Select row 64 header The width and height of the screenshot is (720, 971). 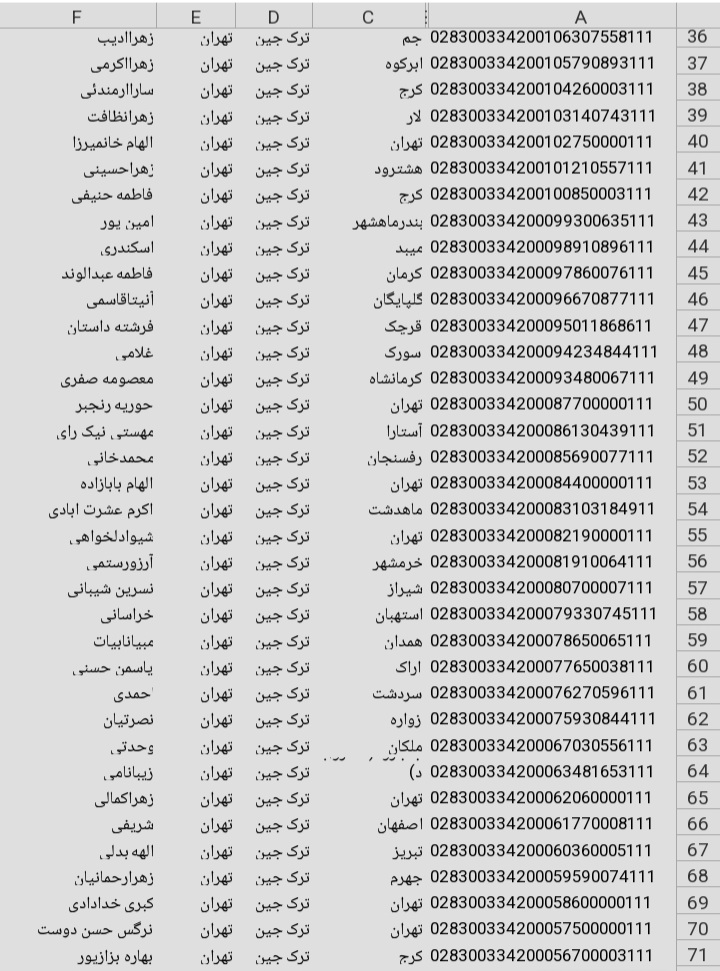[698, 771]
